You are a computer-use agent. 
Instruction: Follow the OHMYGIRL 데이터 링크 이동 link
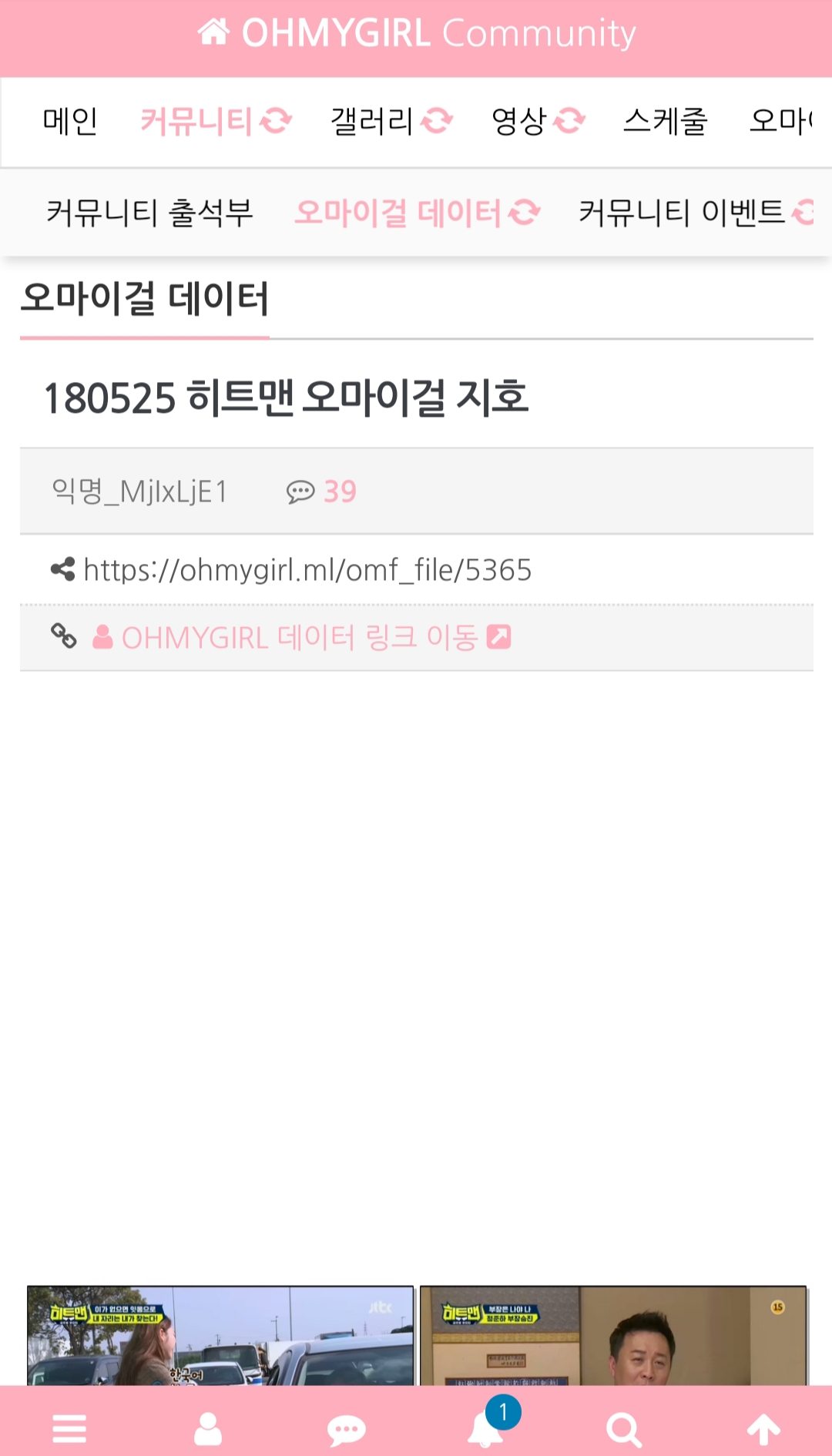[301, 638]
